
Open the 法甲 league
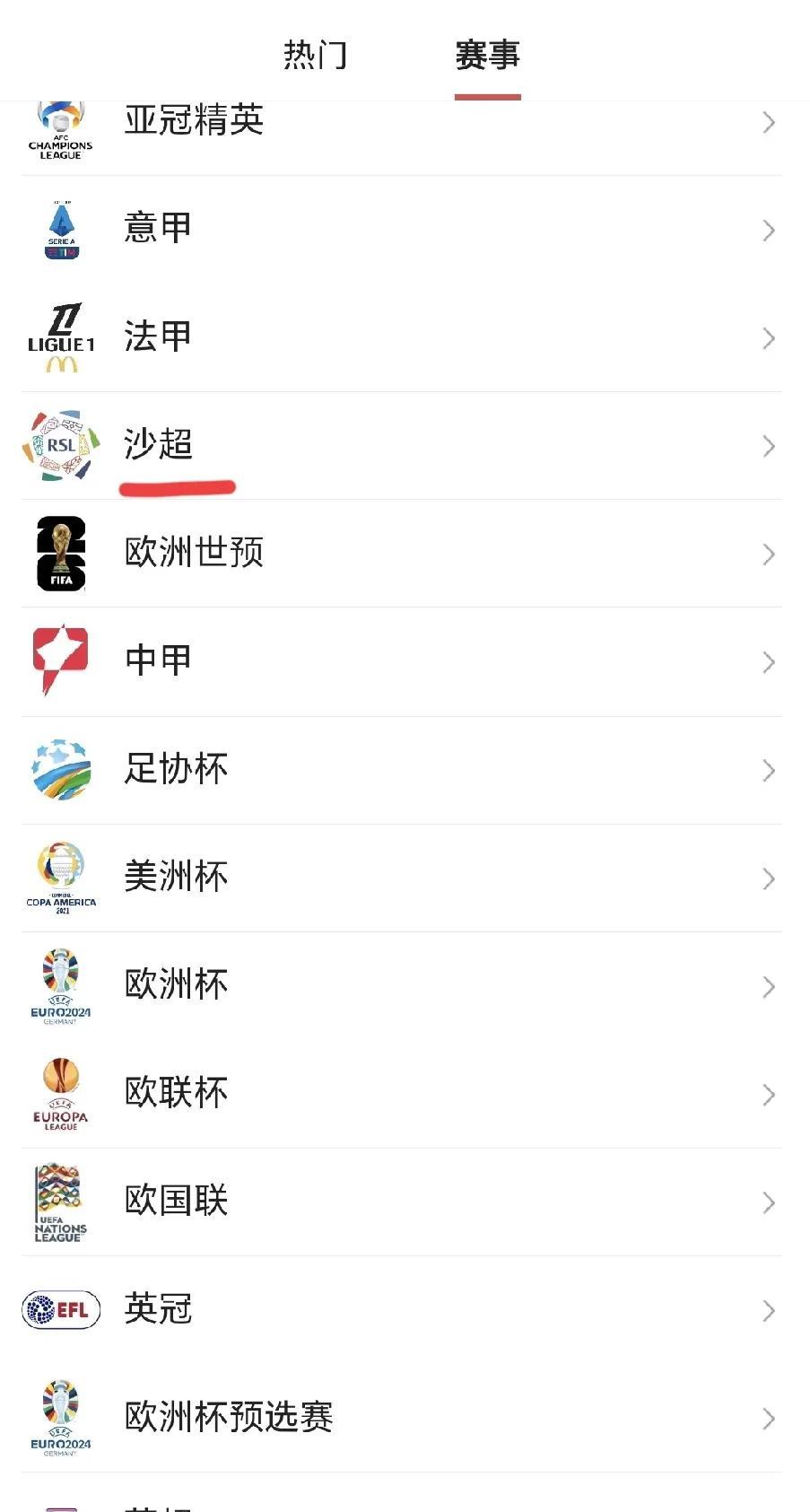point(402,338)
